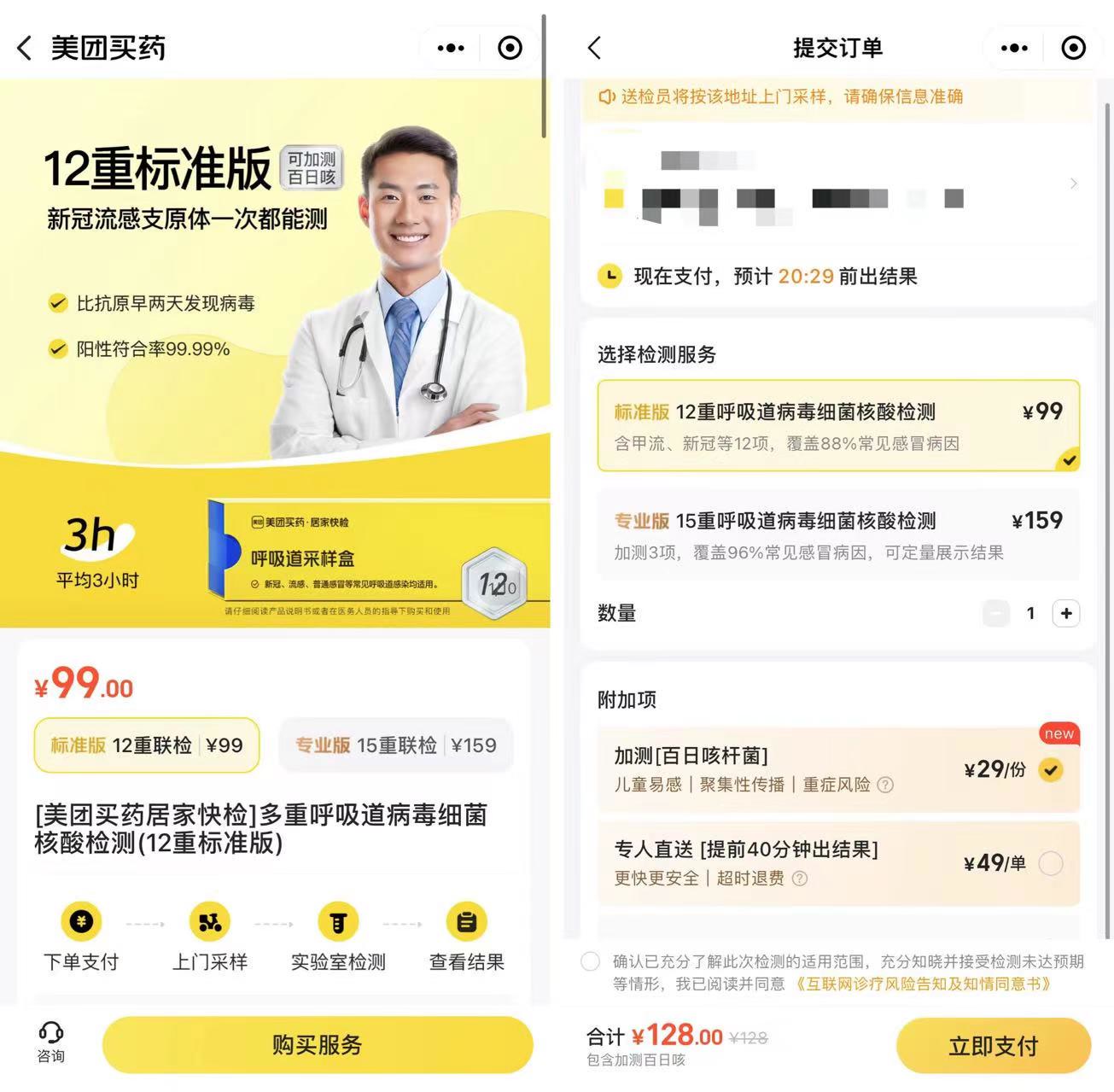The image size is (1114, 1092).
Task: Check the consent agreement circle
Action: pyautogui.click(x=590, y=961)
